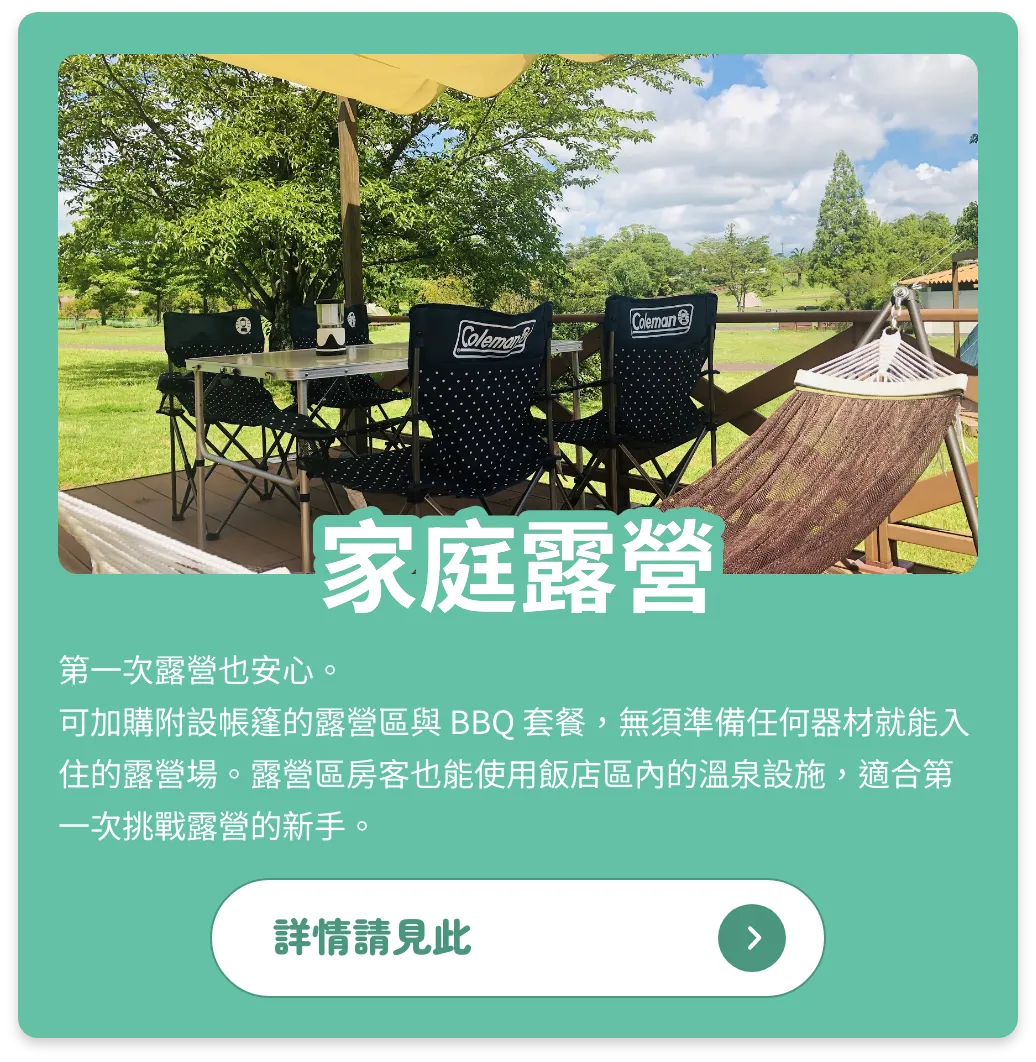The image size is (1036, 1062).
Task: Open the 詳情請見此 button for 家庭露營 details
Action: coord(517,938)
